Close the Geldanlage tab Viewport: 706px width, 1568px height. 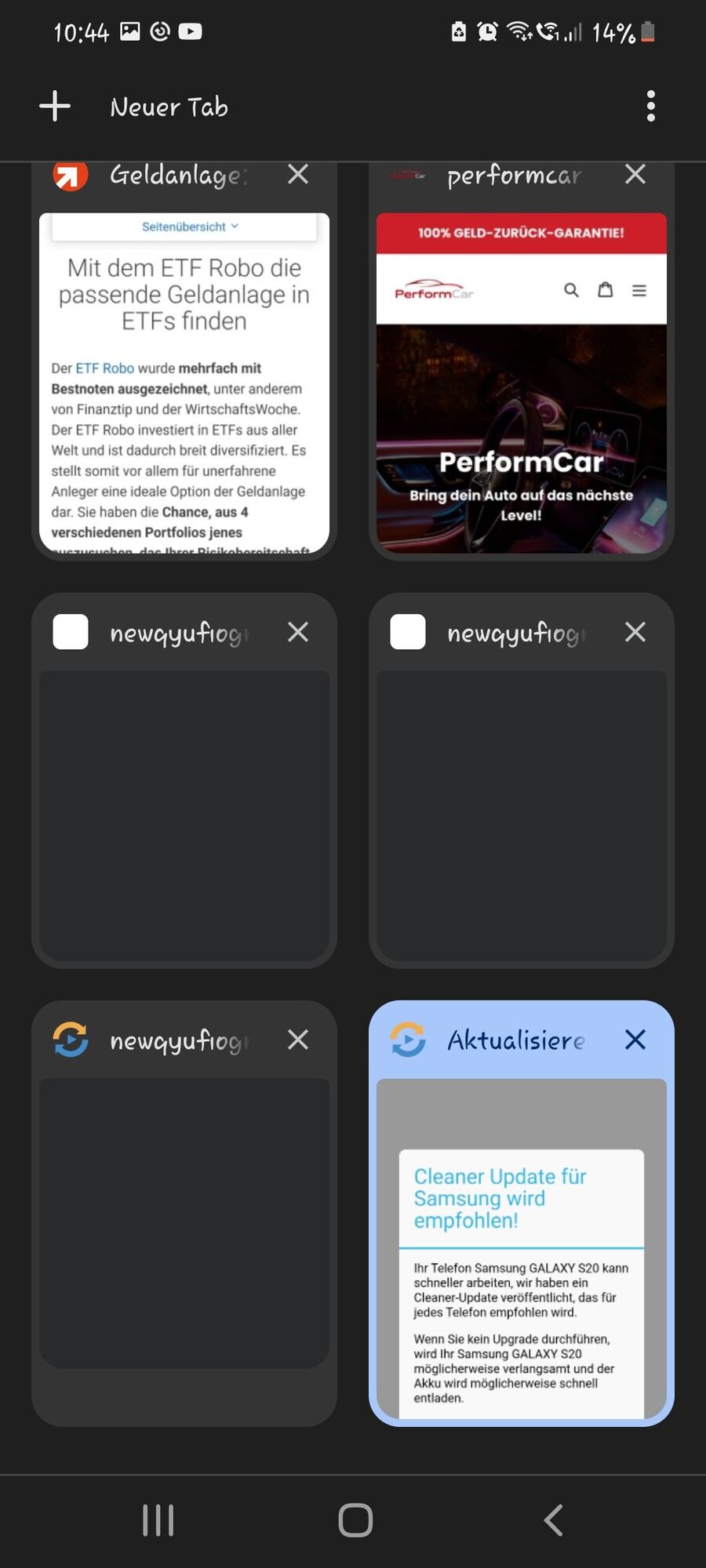pos(298,174)
